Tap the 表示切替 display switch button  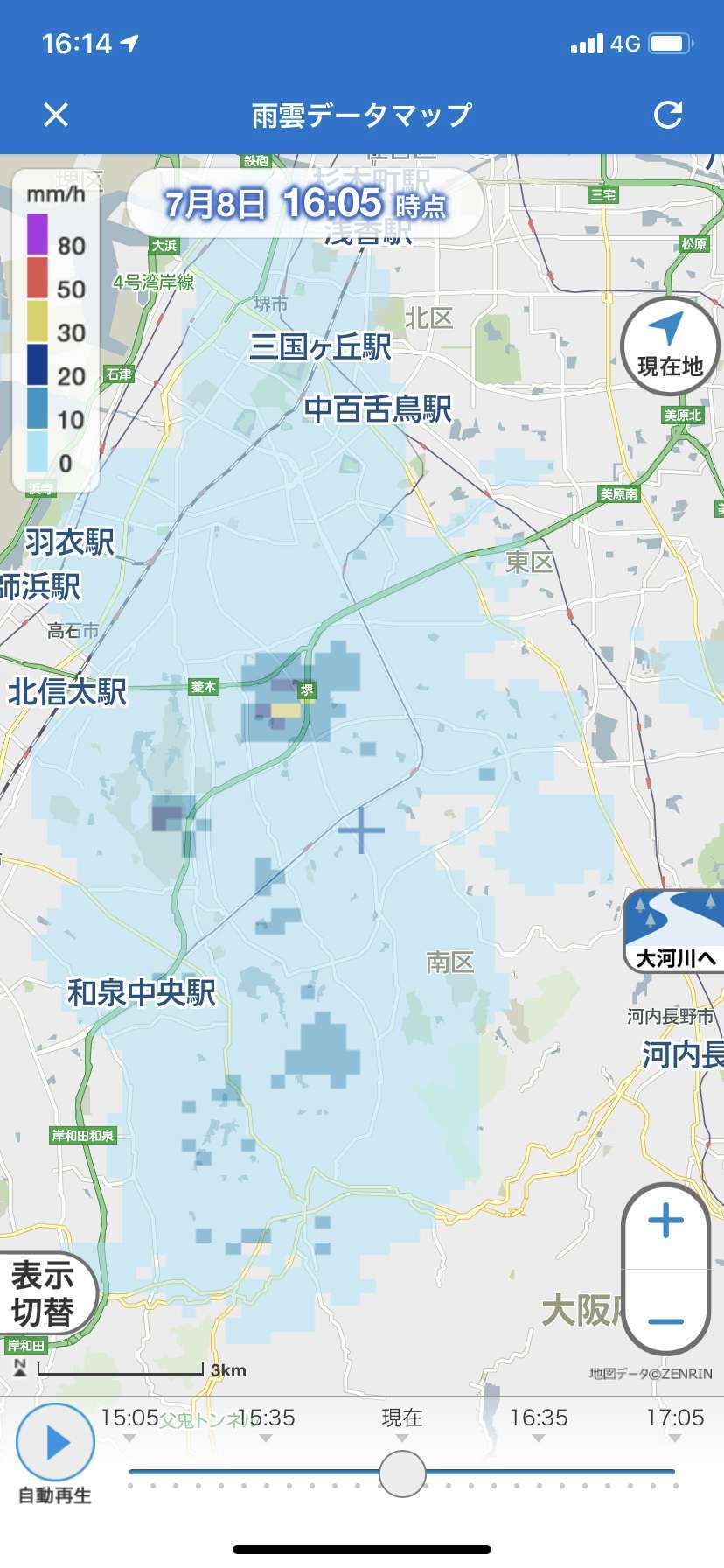tap(44, 1293)
